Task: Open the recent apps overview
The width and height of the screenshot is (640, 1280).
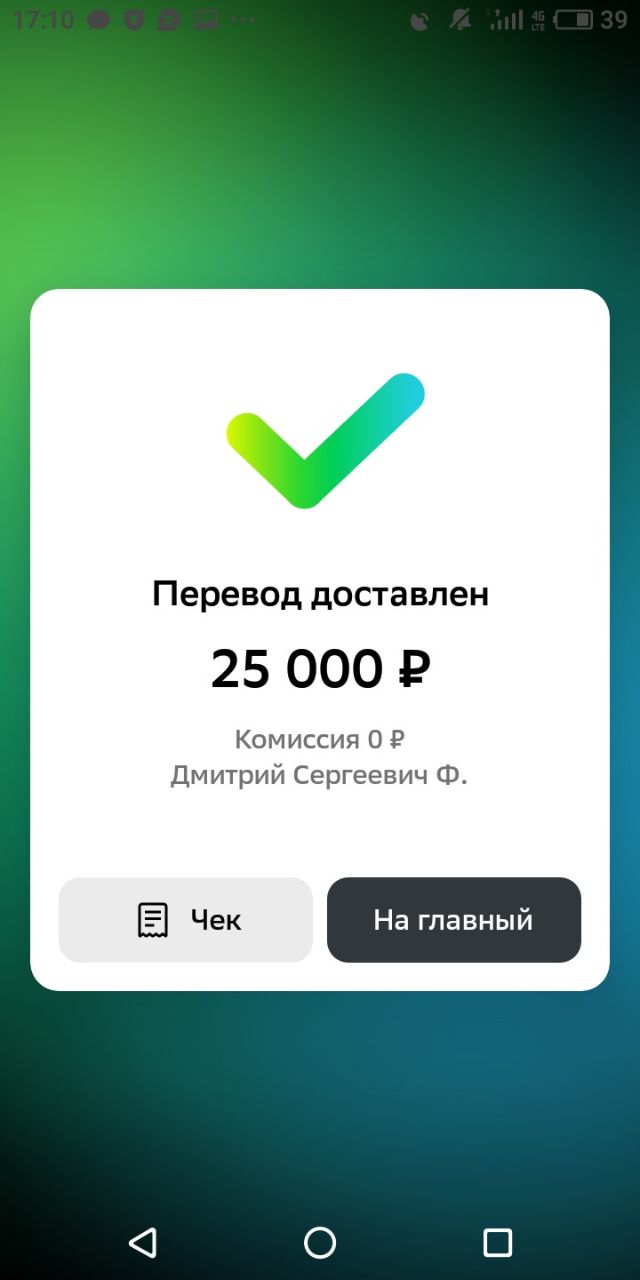Action: click(497, 1242)
